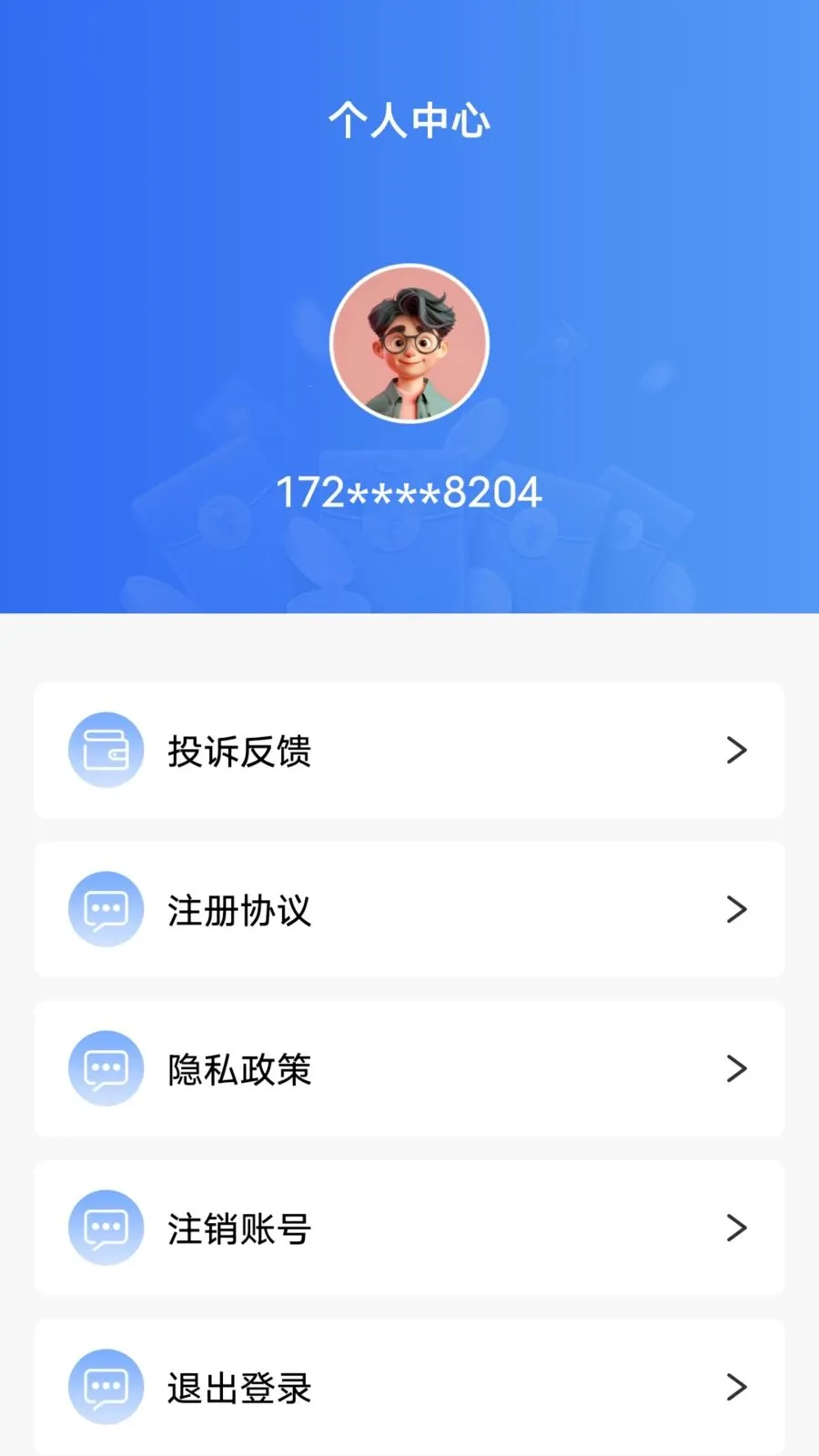Open the 注销账号 chevron
This screenshot has height=1456, width=819.
[736, 1228]
